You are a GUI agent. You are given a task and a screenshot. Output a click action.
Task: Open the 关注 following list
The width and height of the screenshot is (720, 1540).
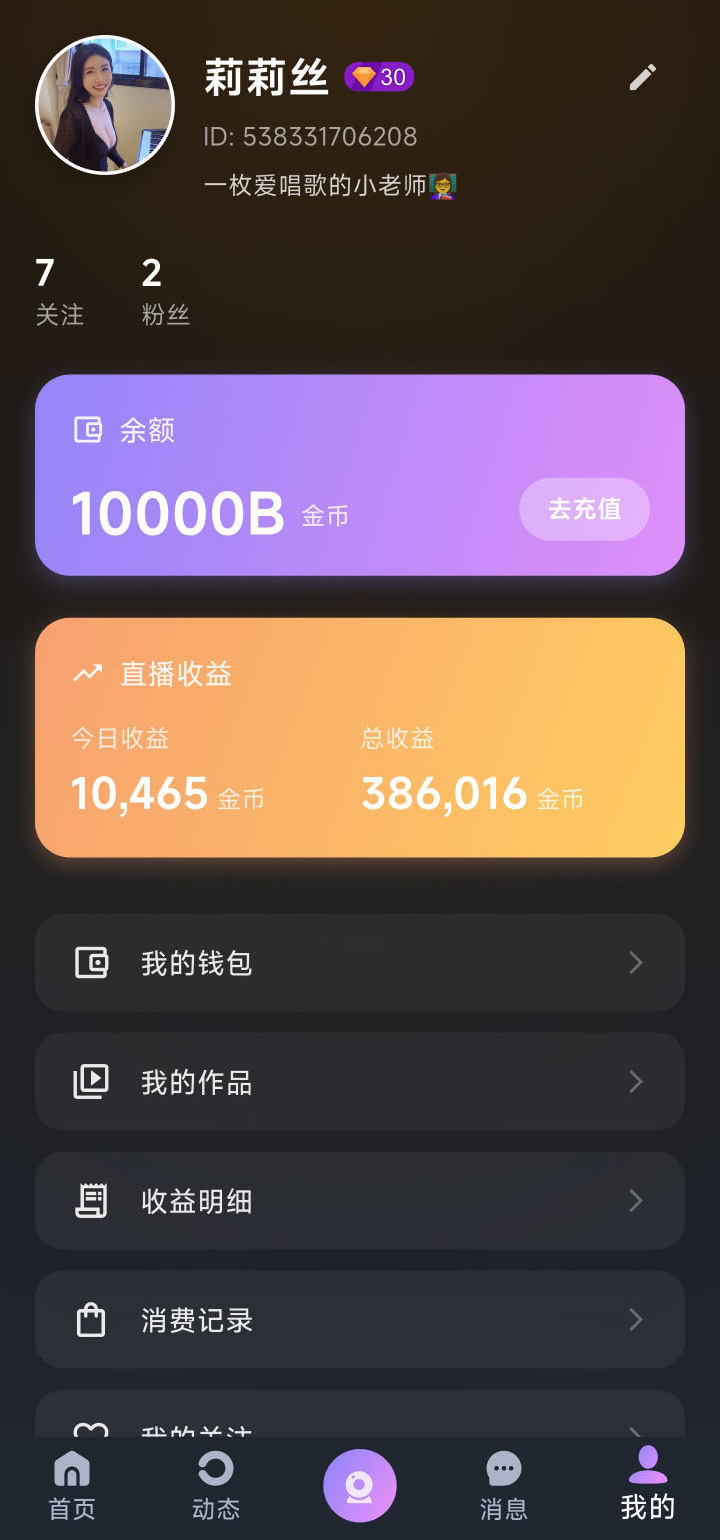pos(59,292)
